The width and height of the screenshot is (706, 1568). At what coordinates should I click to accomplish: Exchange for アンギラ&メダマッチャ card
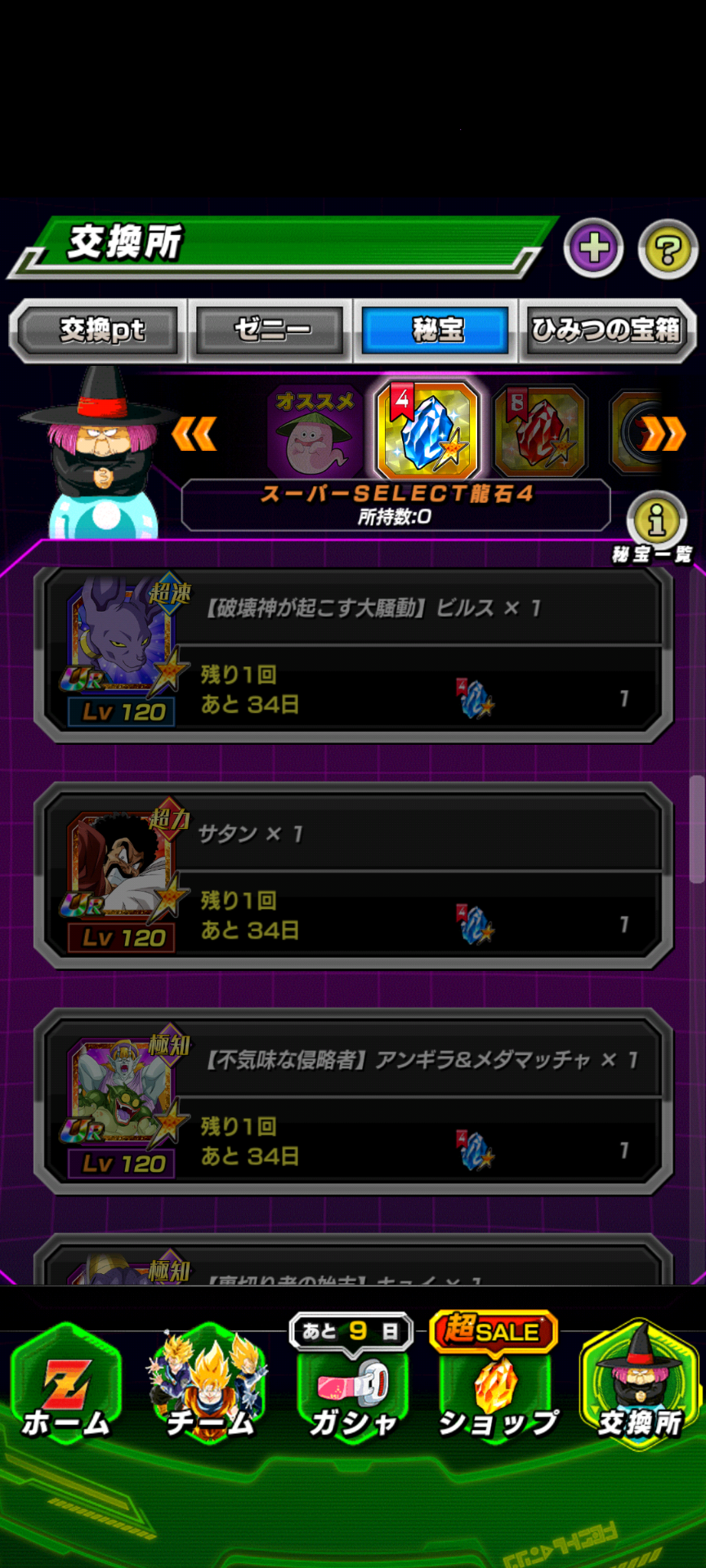(x=353, y=1102)
